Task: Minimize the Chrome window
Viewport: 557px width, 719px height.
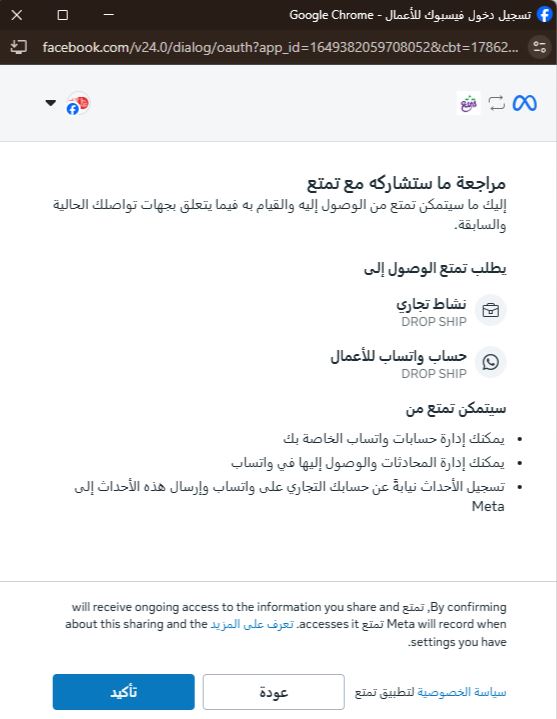Action: point(109,15)
